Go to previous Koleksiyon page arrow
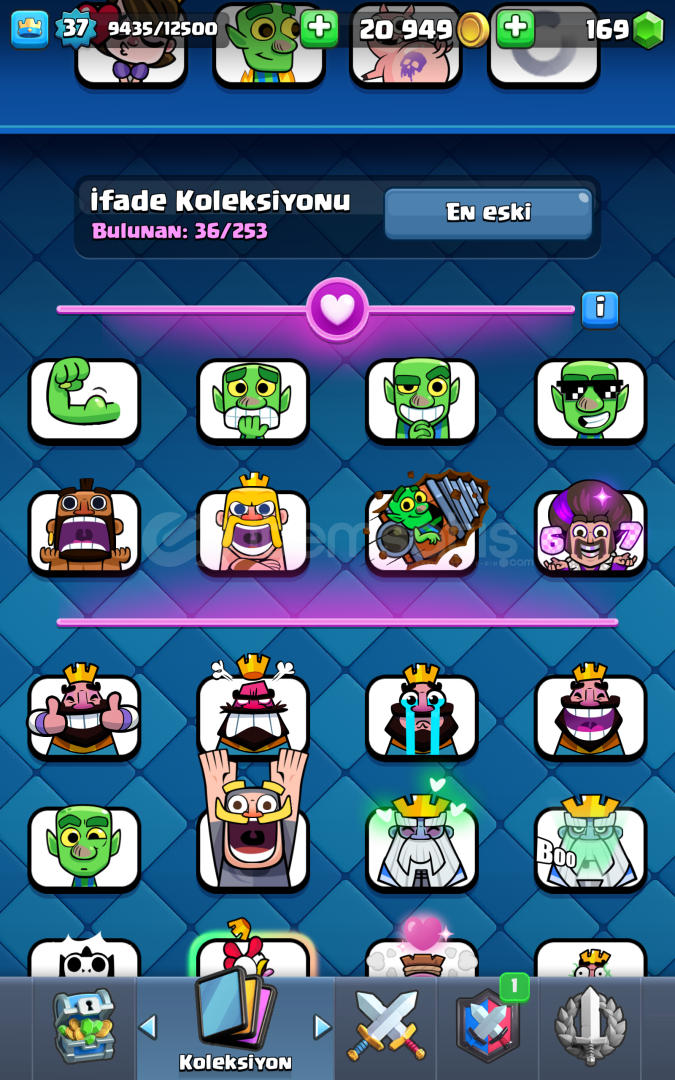This screenshot has width=675, height=1080. 148,1027
